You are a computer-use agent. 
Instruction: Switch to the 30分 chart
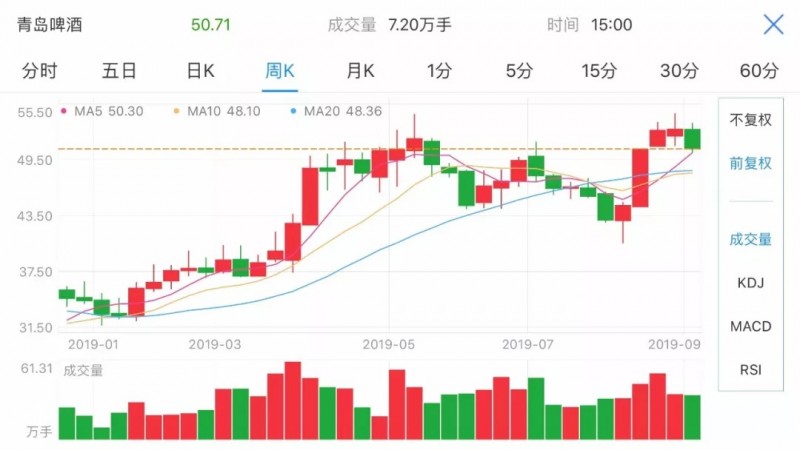pos(679,71)
